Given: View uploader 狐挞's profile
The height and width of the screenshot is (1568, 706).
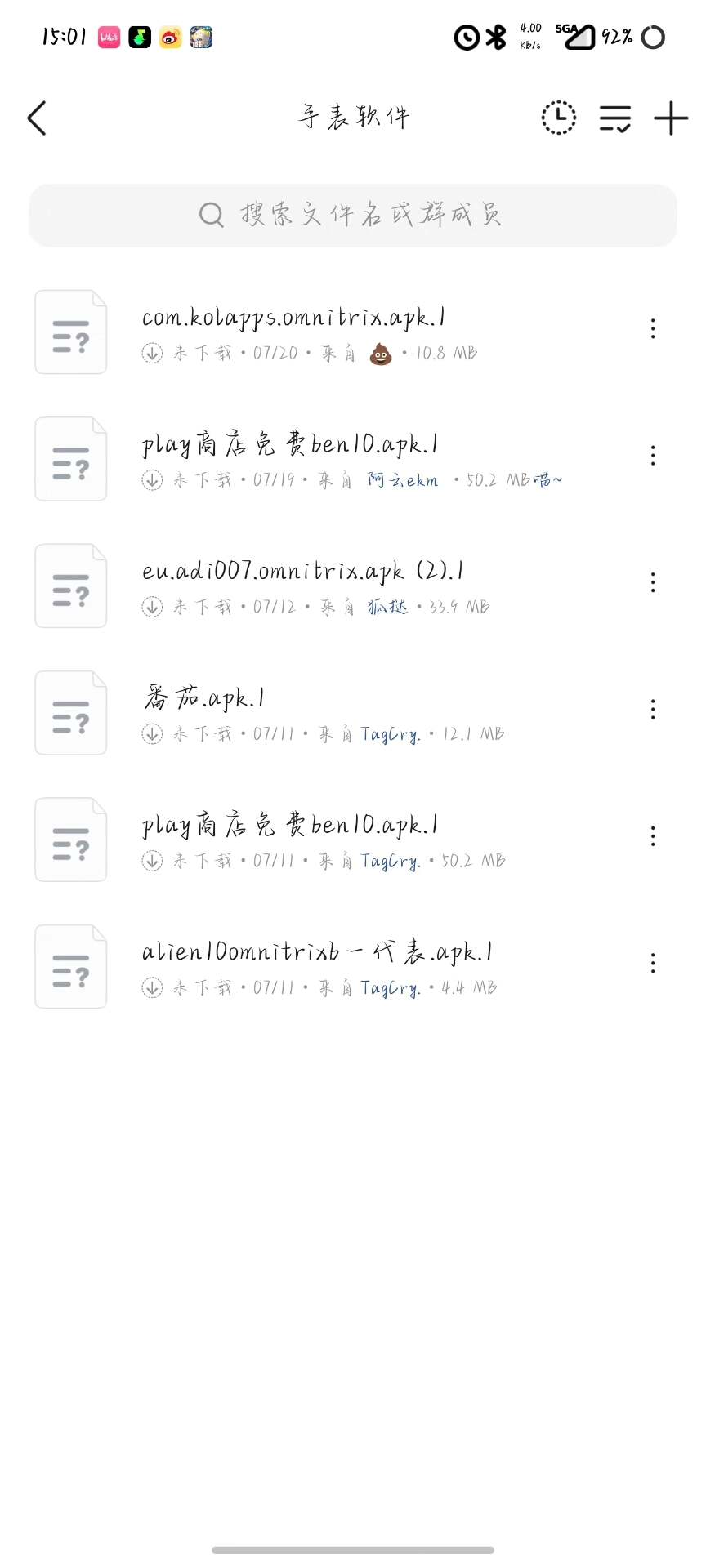Looking at the screenshot, I should 387,607.
